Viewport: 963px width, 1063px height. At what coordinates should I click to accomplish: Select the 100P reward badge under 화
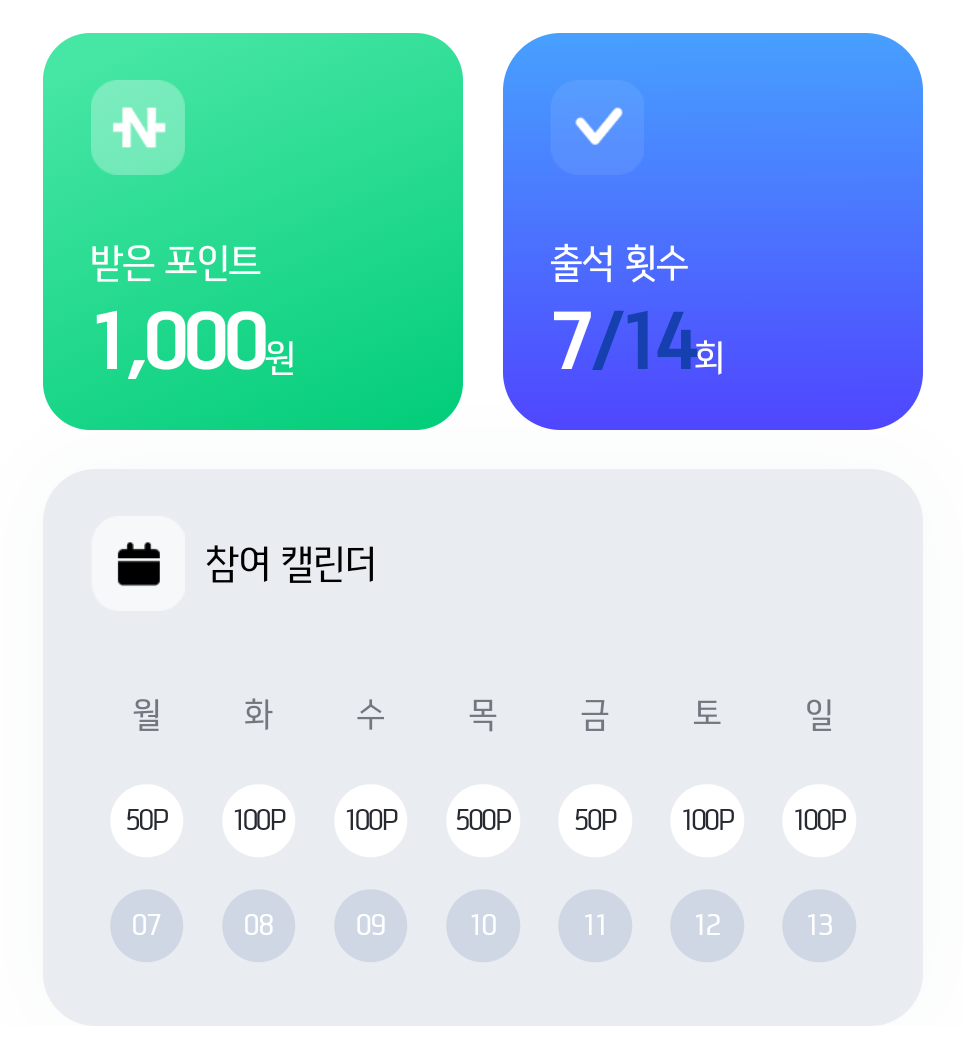click(258, 820)
